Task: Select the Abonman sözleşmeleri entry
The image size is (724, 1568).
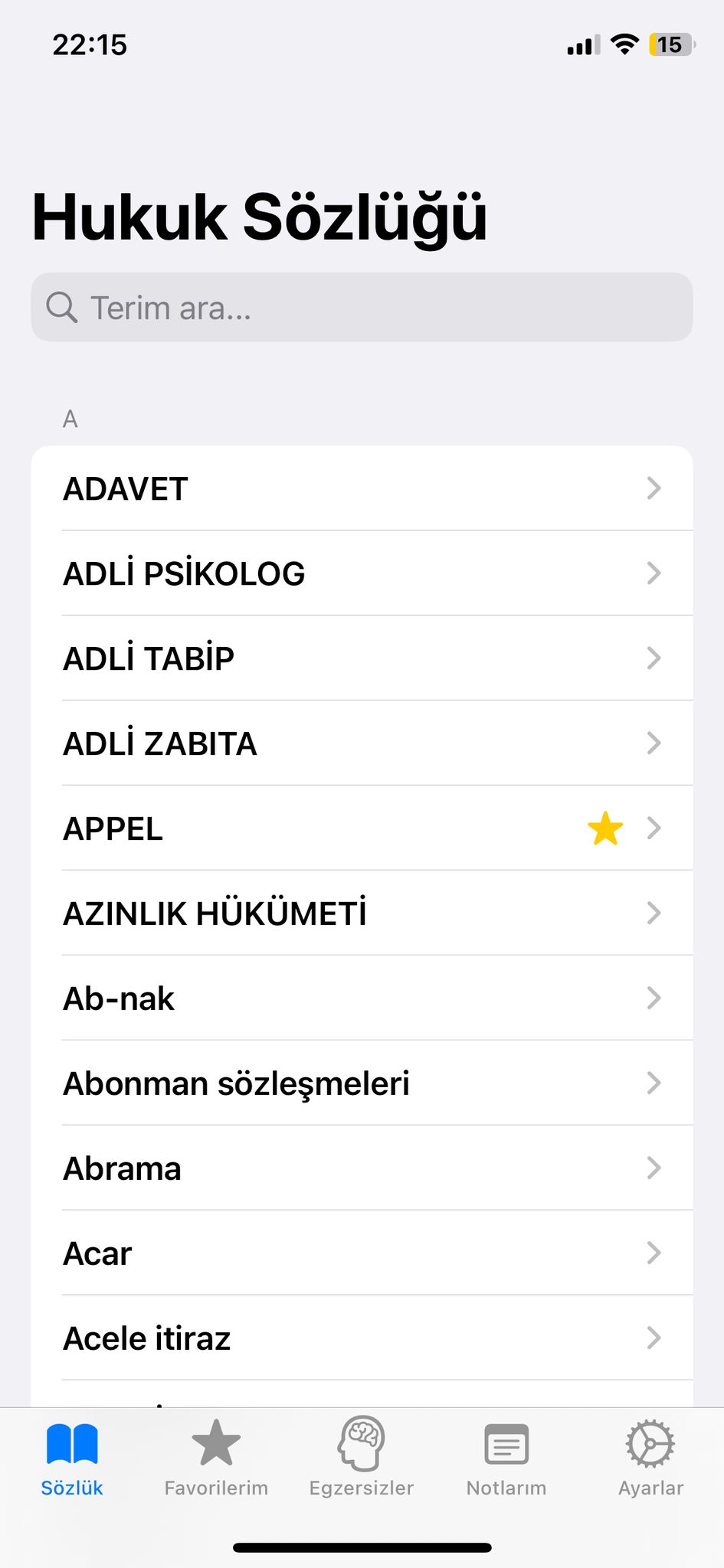Action: 306,1083
